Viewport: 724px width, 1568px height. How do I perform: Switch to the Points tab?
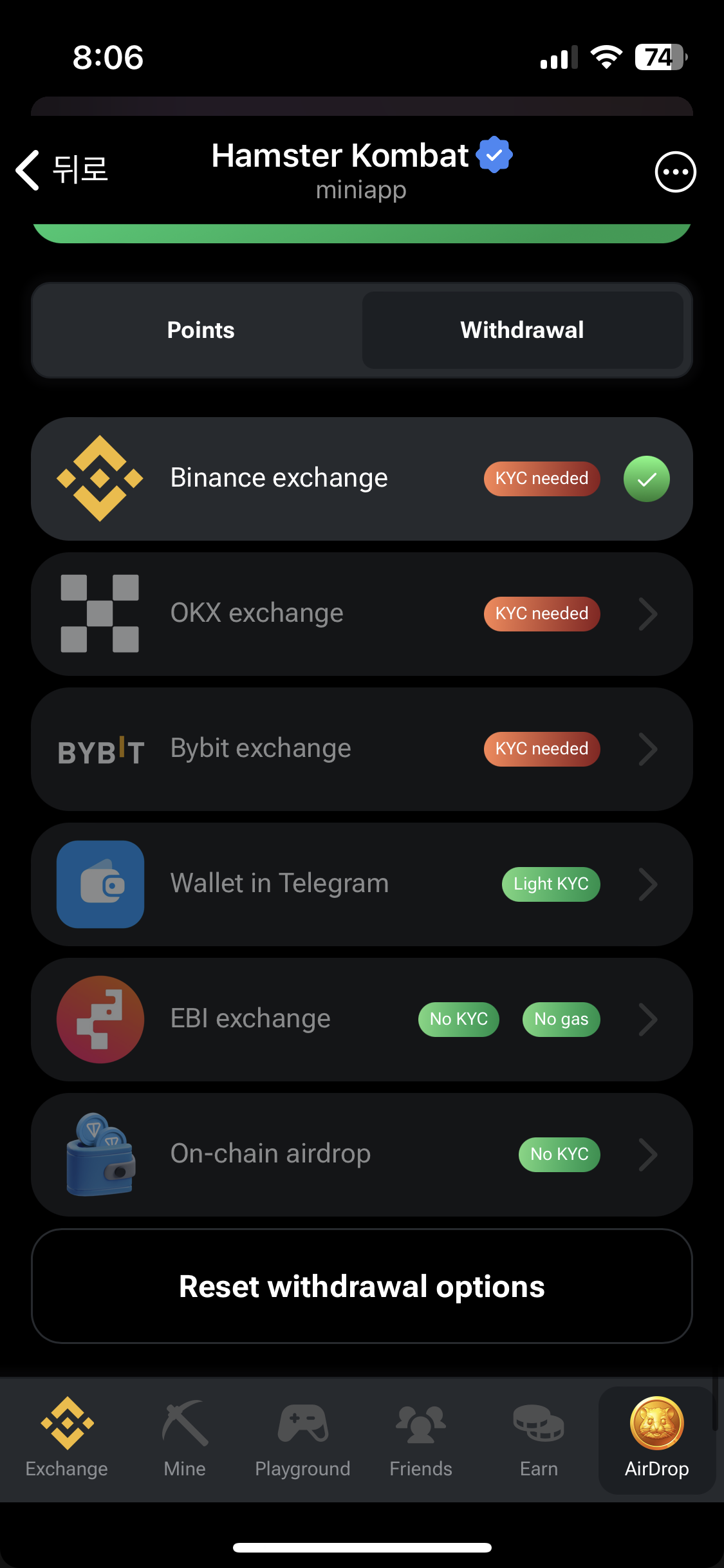(201, 330)
